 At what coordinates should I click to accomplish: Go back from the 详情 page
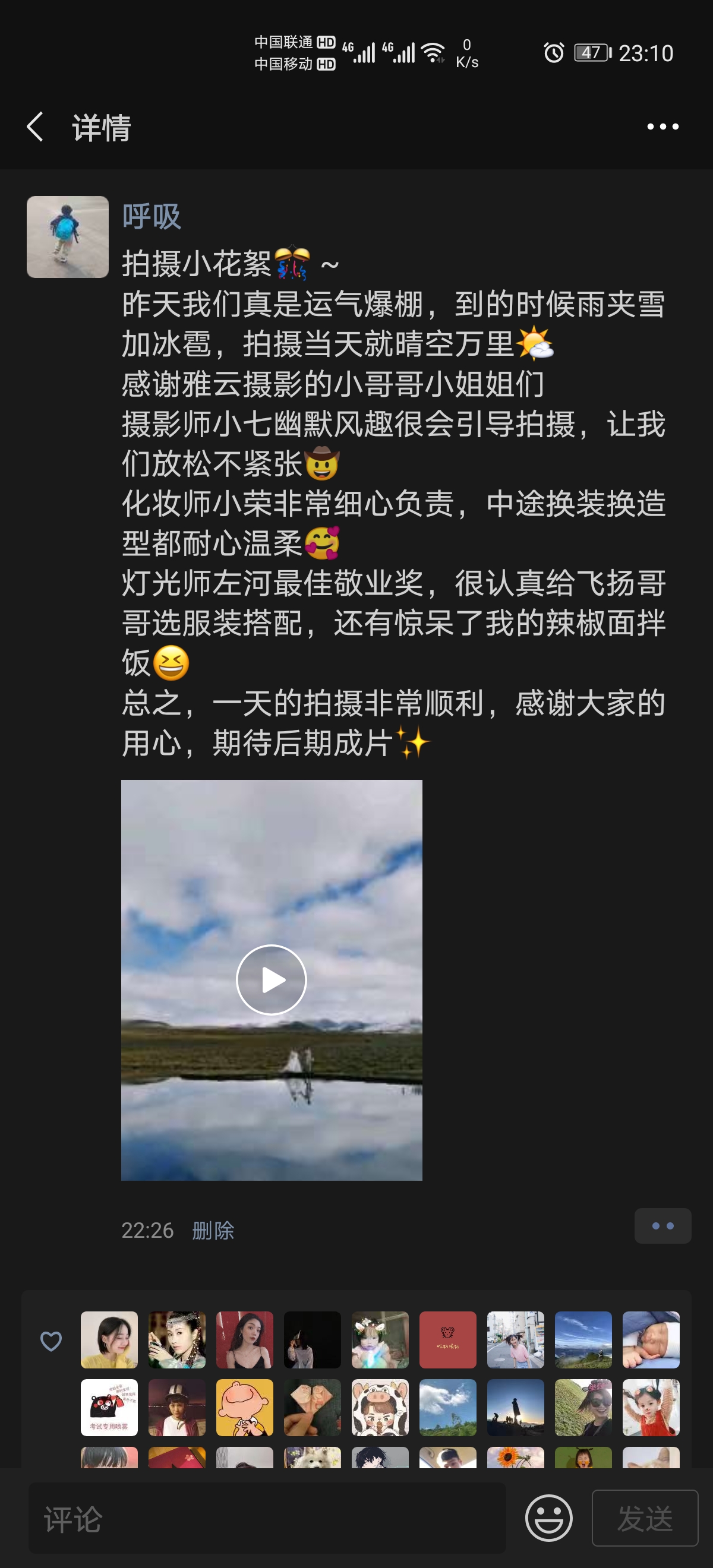(35, 127)
